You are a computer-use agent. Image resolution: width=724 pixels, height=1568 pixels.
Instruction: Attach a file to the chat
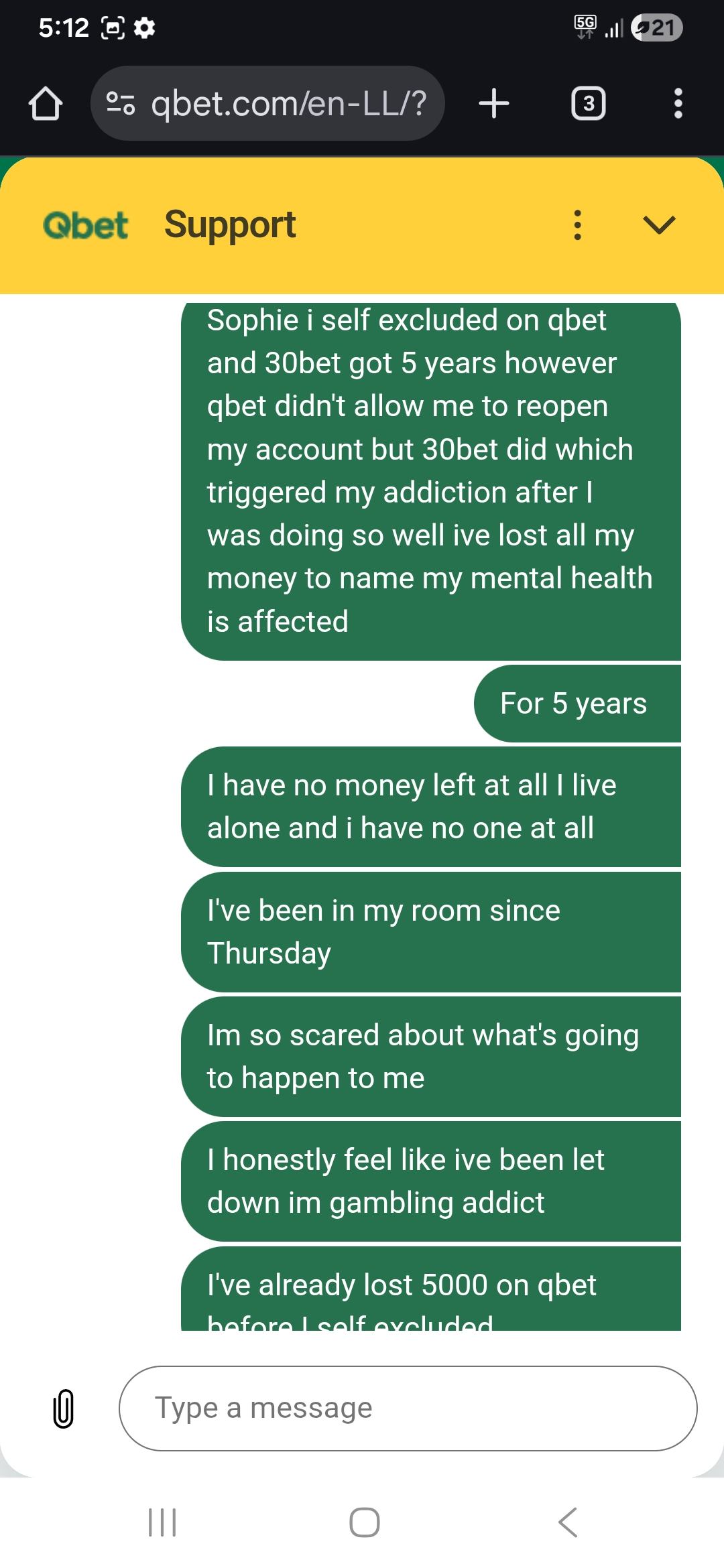(63, 1409)
